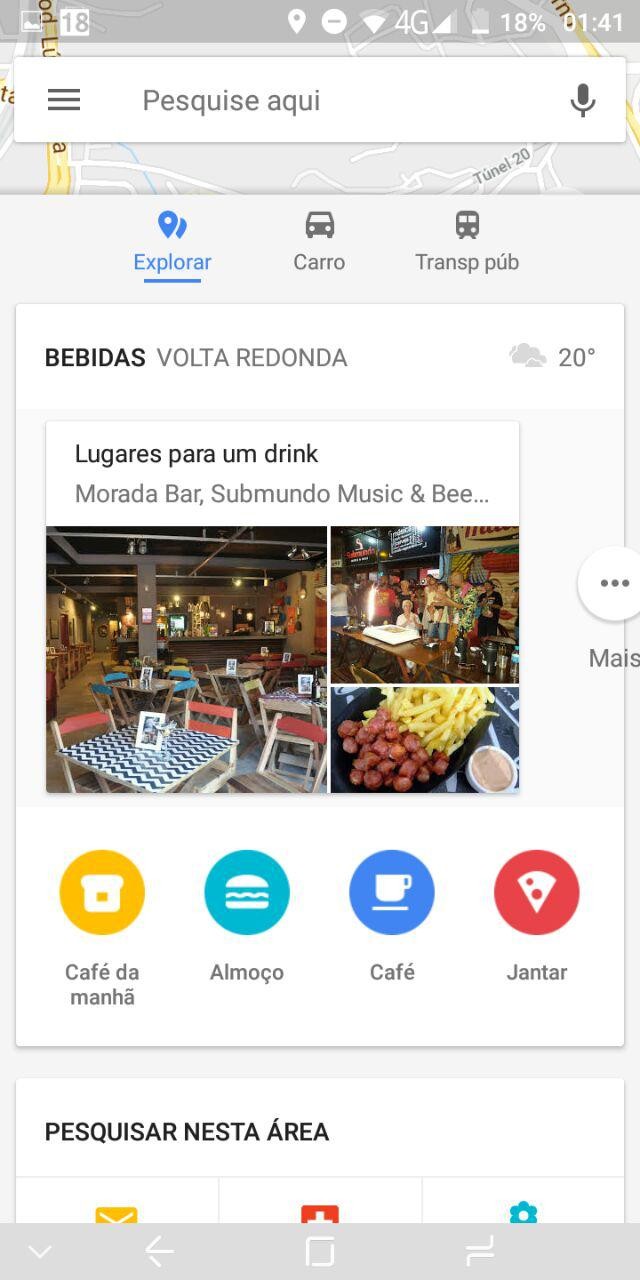Open the hamburger menu drawer
Image resolution: width=640 pixels, height=1280 pixels.
pos(64,100)
